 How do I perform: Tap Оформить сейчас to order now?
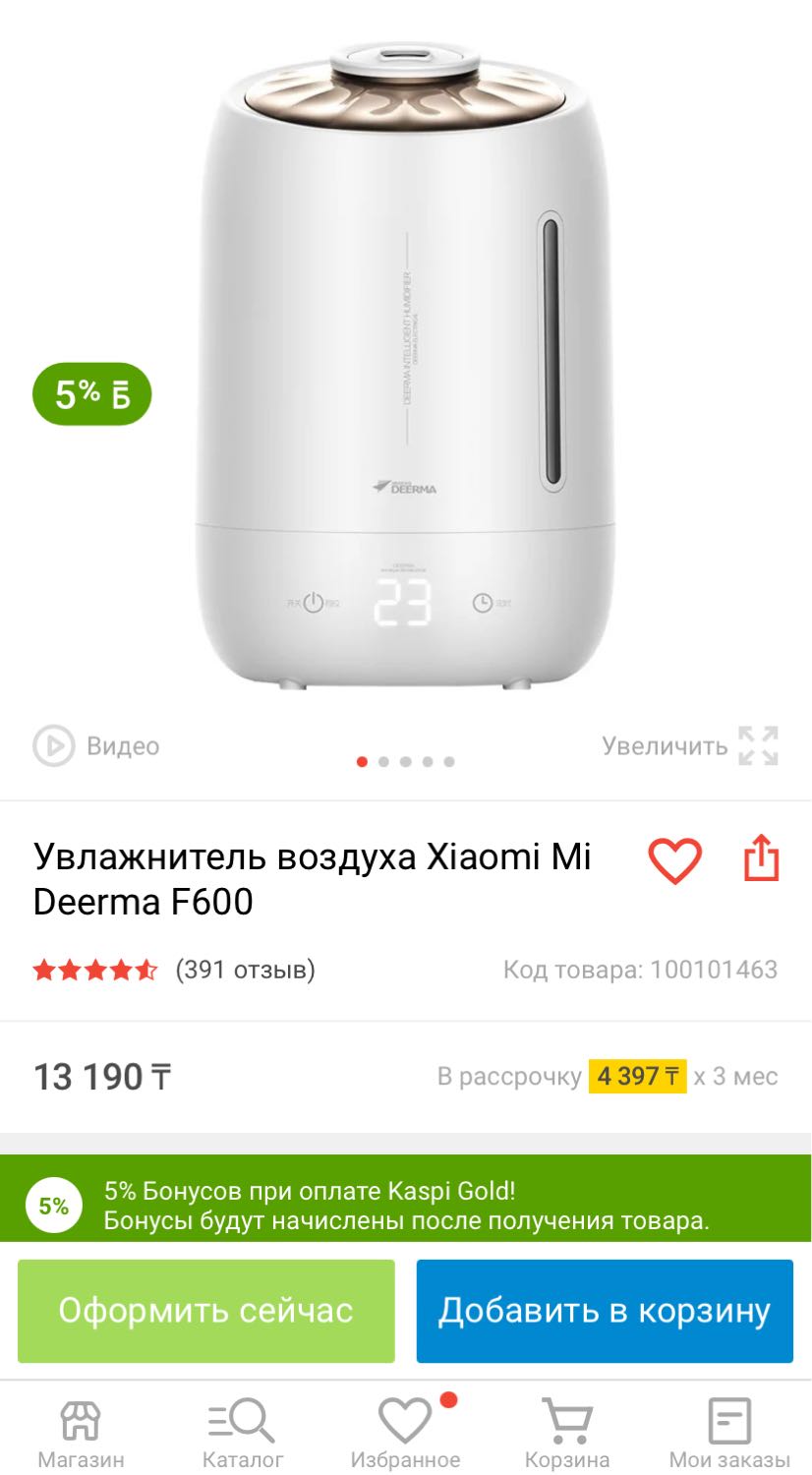[206, 1311]
